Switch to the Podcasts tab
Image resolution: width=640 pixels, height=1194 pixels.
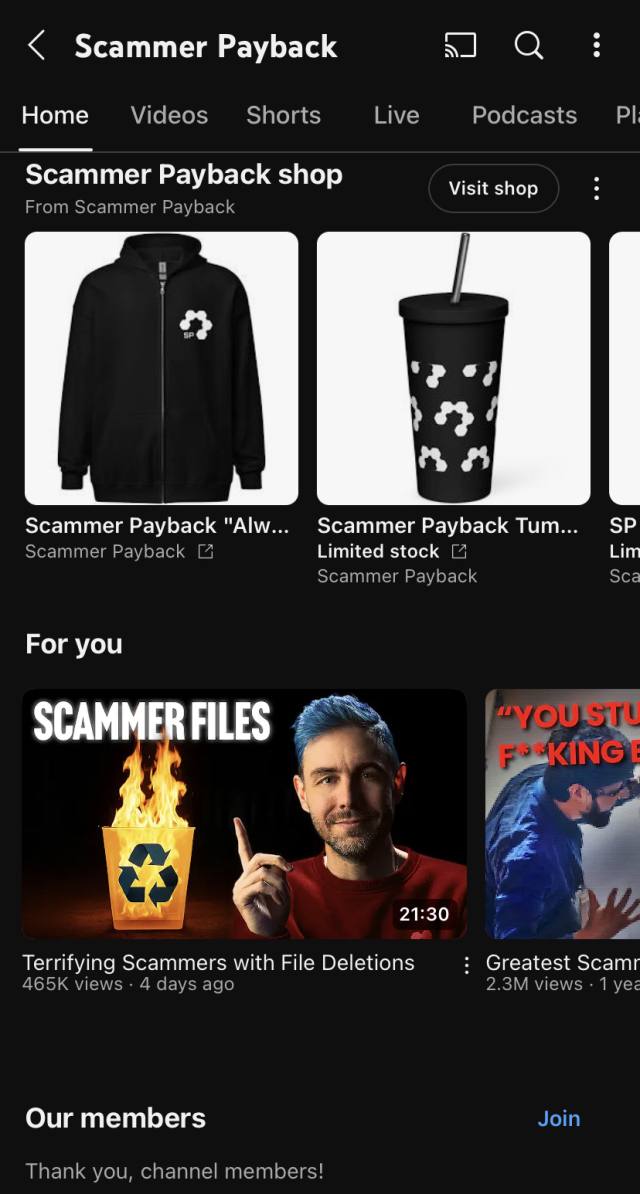[524, 115]
